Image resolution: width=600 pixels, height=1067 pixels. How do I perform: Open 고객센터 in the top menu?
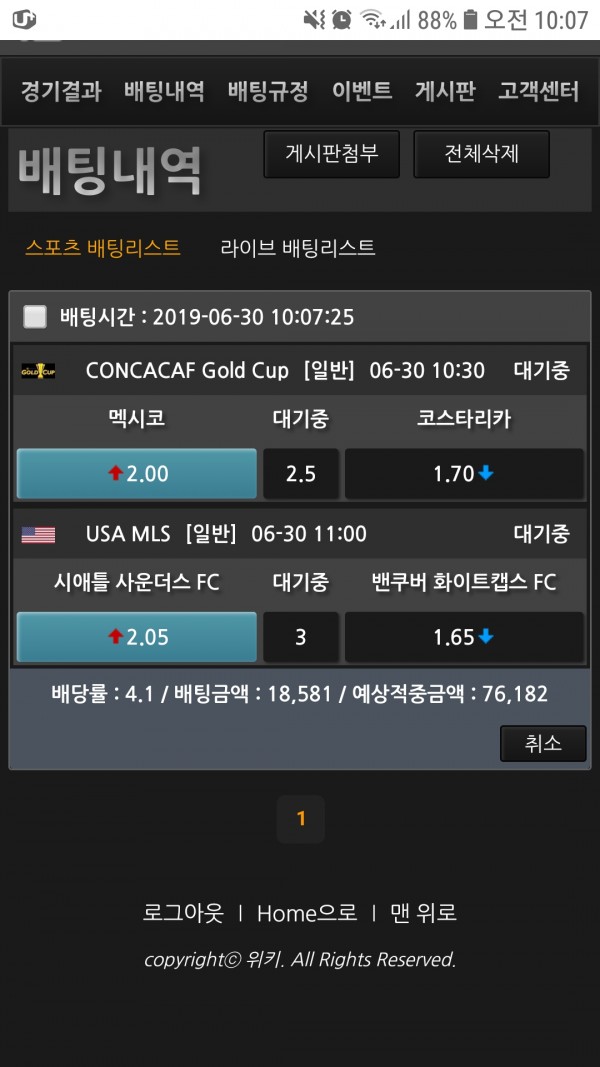tap(538, 92)
